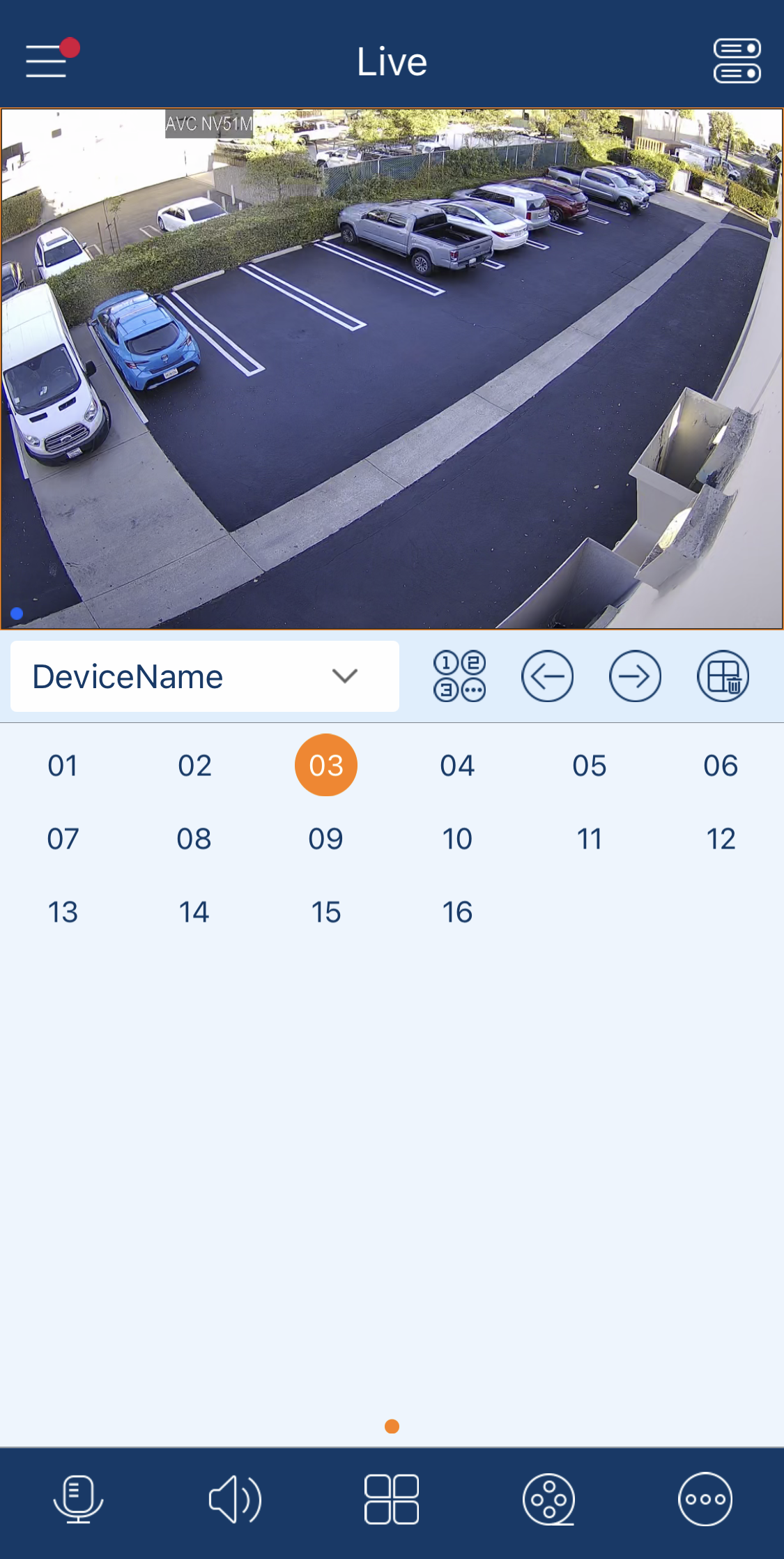Select channel 16
Image resolution: width=784 pixels, height=1559 pixels.
click(x=457, y=912)
